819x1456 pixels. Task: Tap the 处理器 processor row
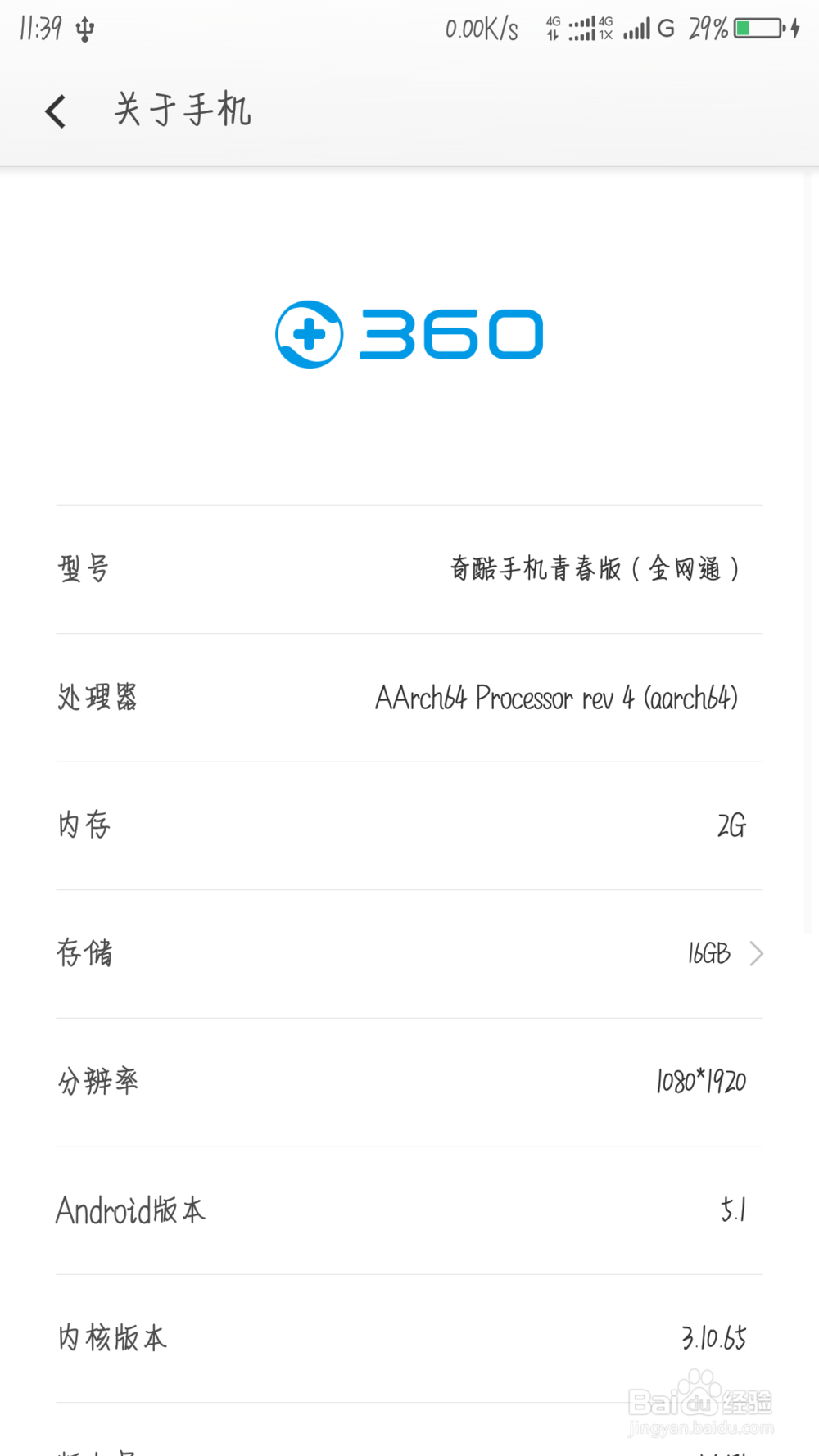coord(409,697)
